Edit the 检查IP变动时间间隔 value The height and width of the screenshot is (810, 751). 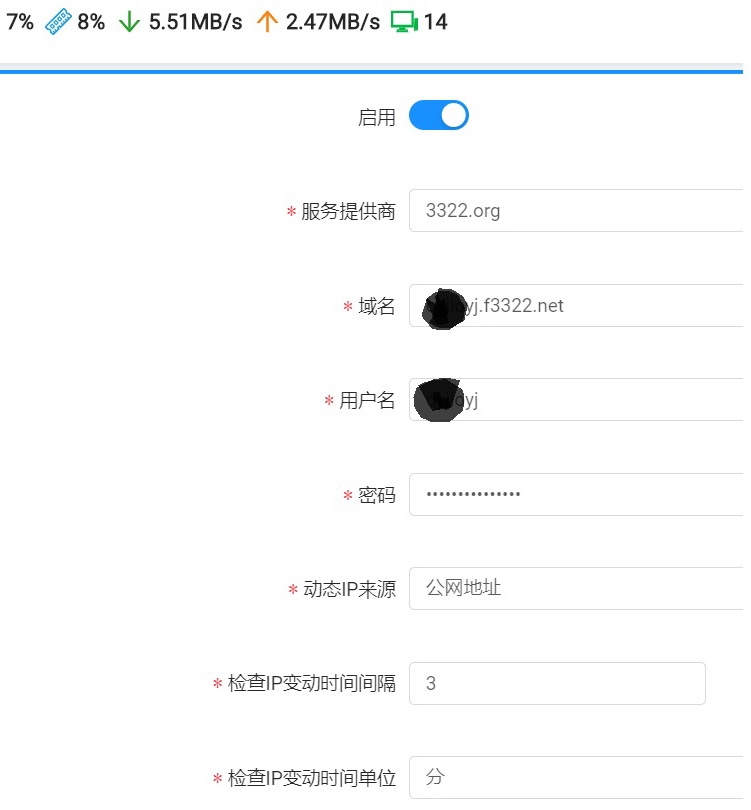(556, 683)
